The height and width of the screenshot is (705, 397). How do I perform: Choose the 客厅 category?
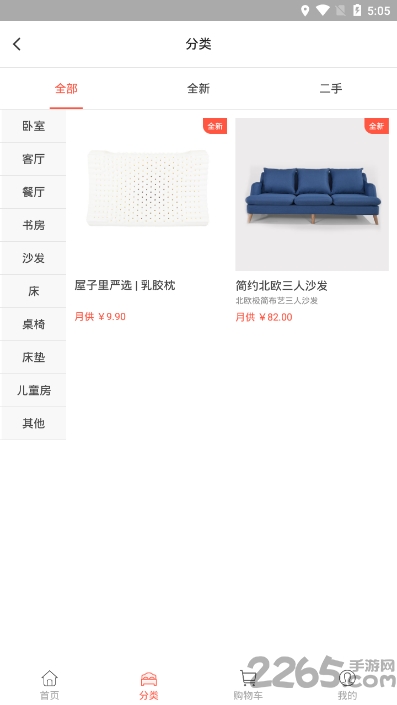point(33,159)
